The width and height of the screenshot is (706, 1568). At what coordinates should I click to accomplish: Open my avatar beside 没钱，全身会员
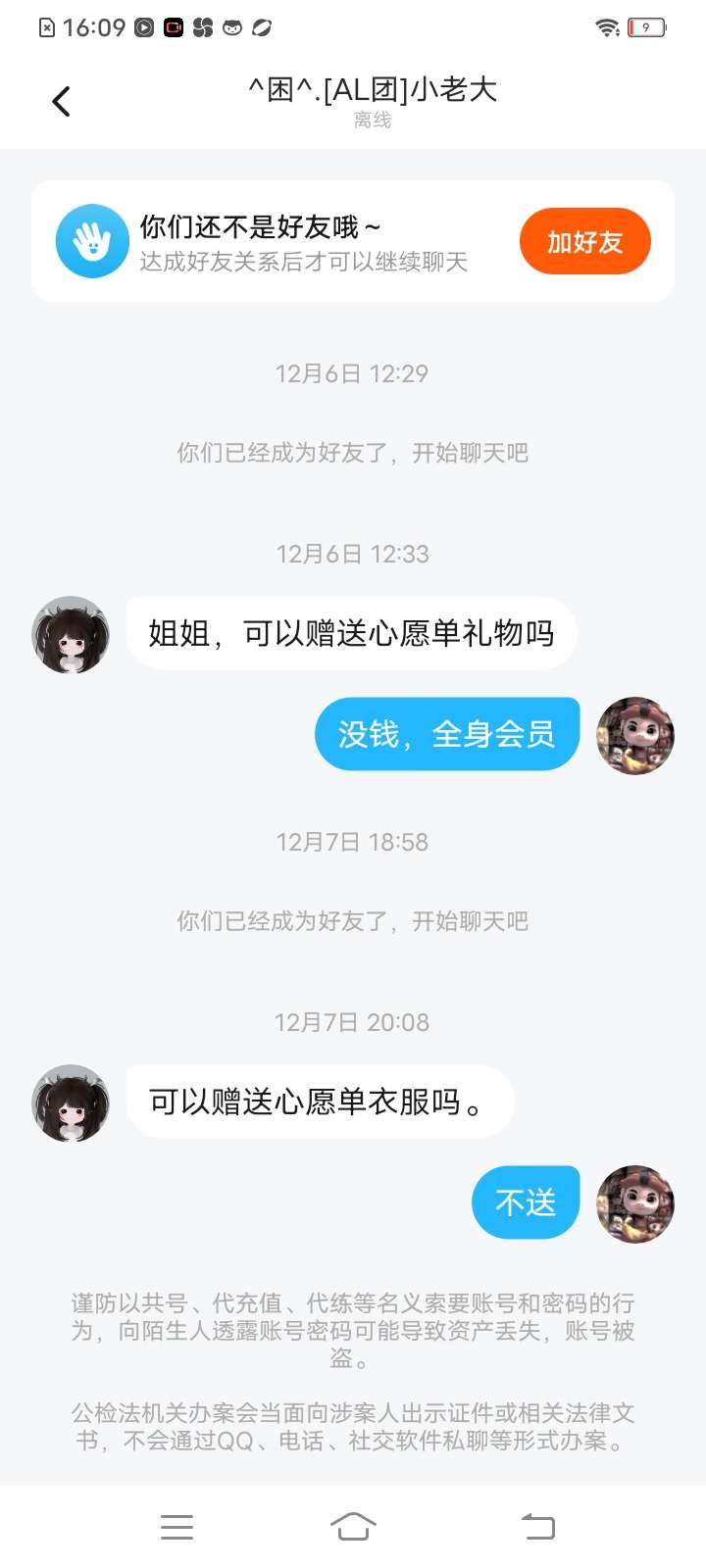(635, 736)
